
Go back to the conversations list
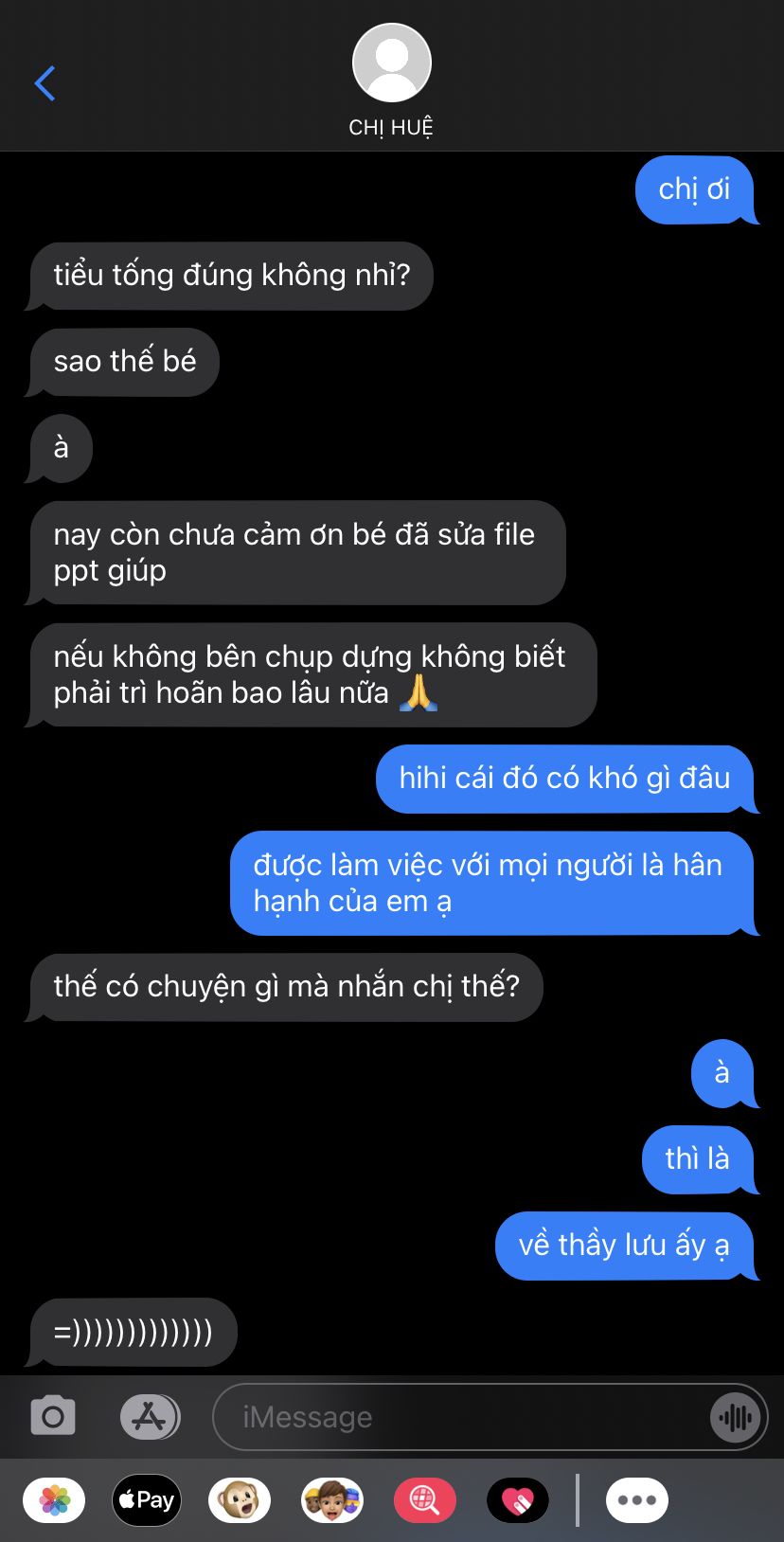45,83
